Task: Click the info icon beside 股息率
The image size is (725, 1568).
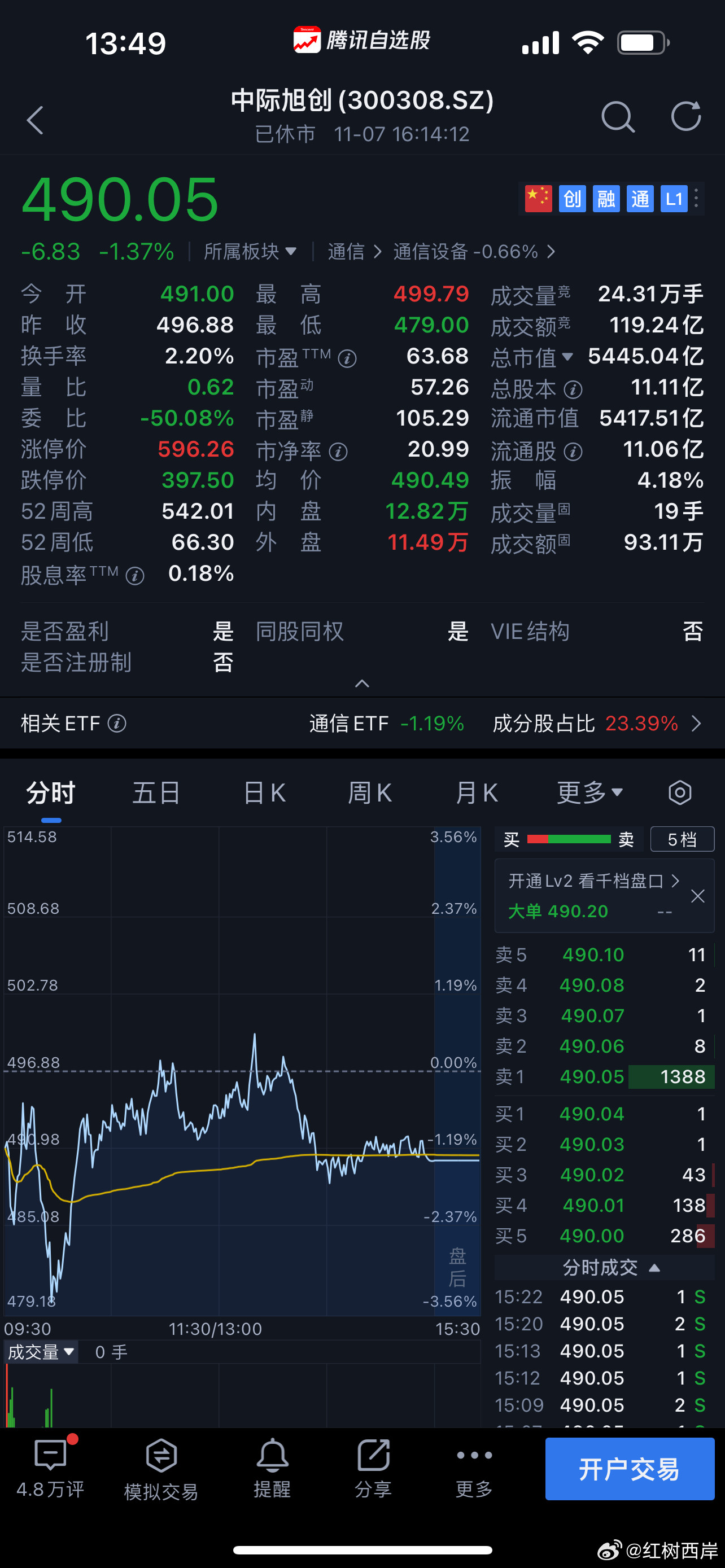Action: pyautogui.click(x=134, y=575)
